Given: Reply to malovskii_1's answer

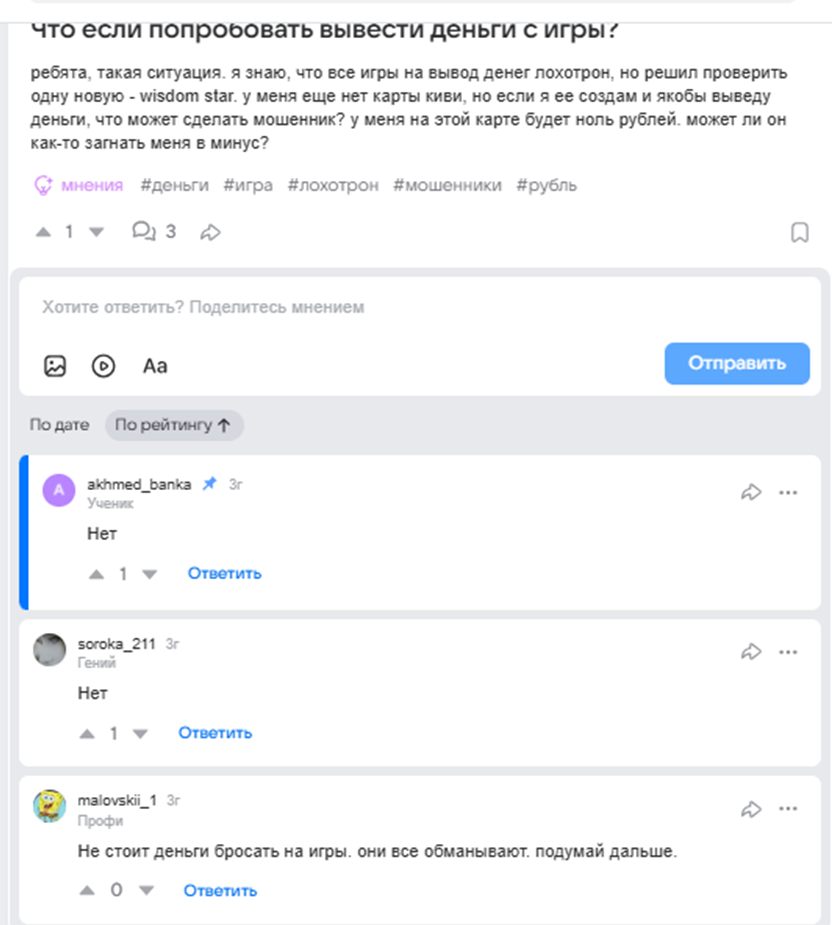Looking at the screenshot, I should 220,890.
